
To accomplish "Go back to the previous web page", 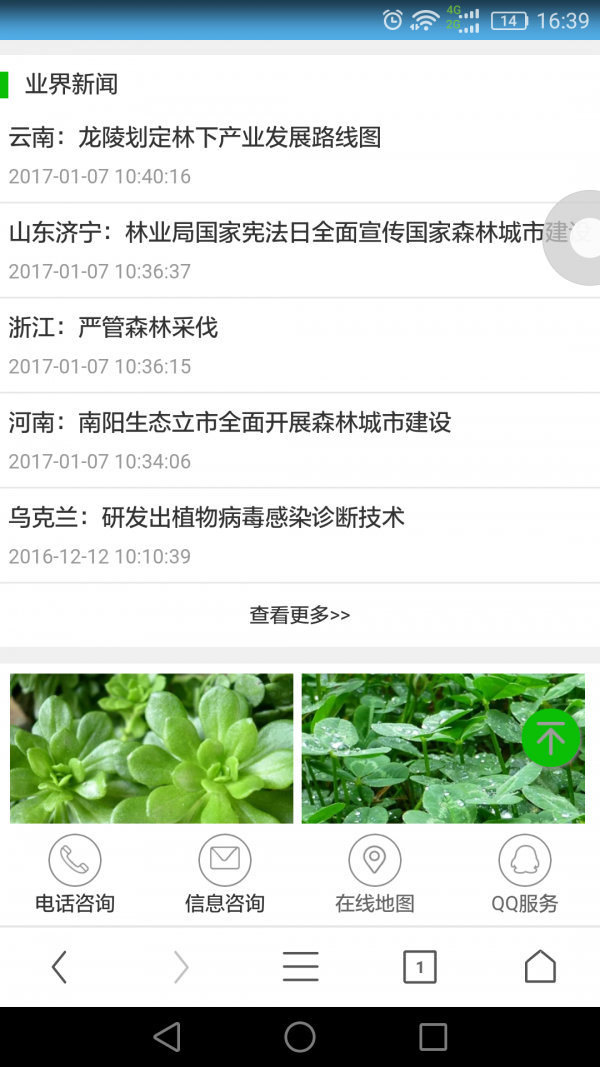I will click(60, 967).
